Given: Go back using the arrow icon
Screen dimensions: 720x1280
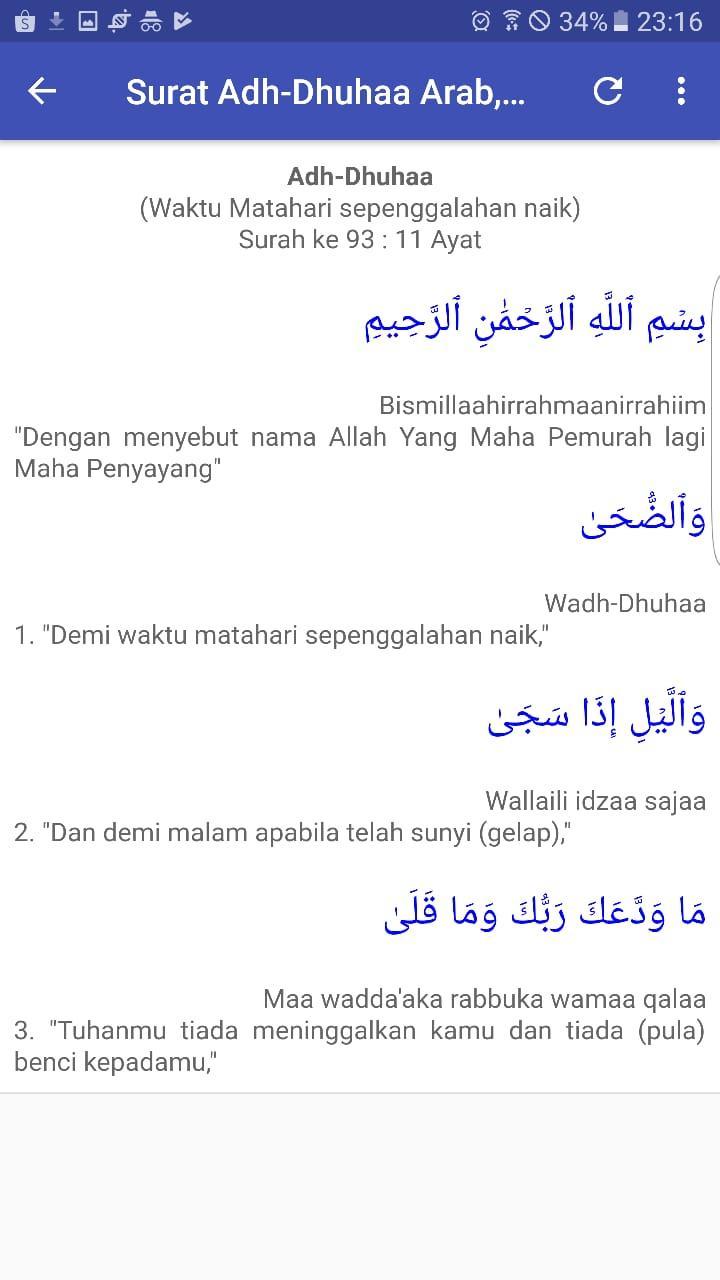Looking at the screenshot, I should [42, 91].
